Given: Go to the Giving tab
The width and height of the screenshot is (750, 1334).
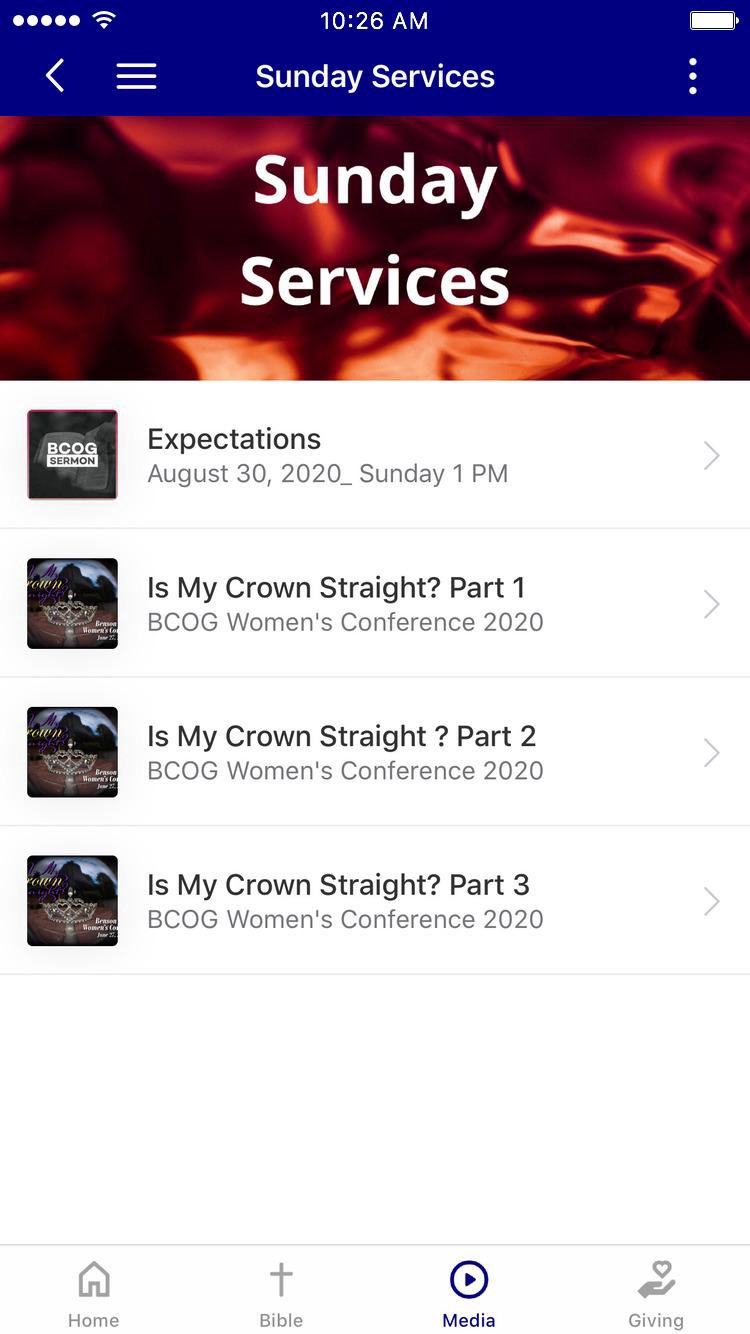Looking at the screenshot, I should tap(656, 1292).
